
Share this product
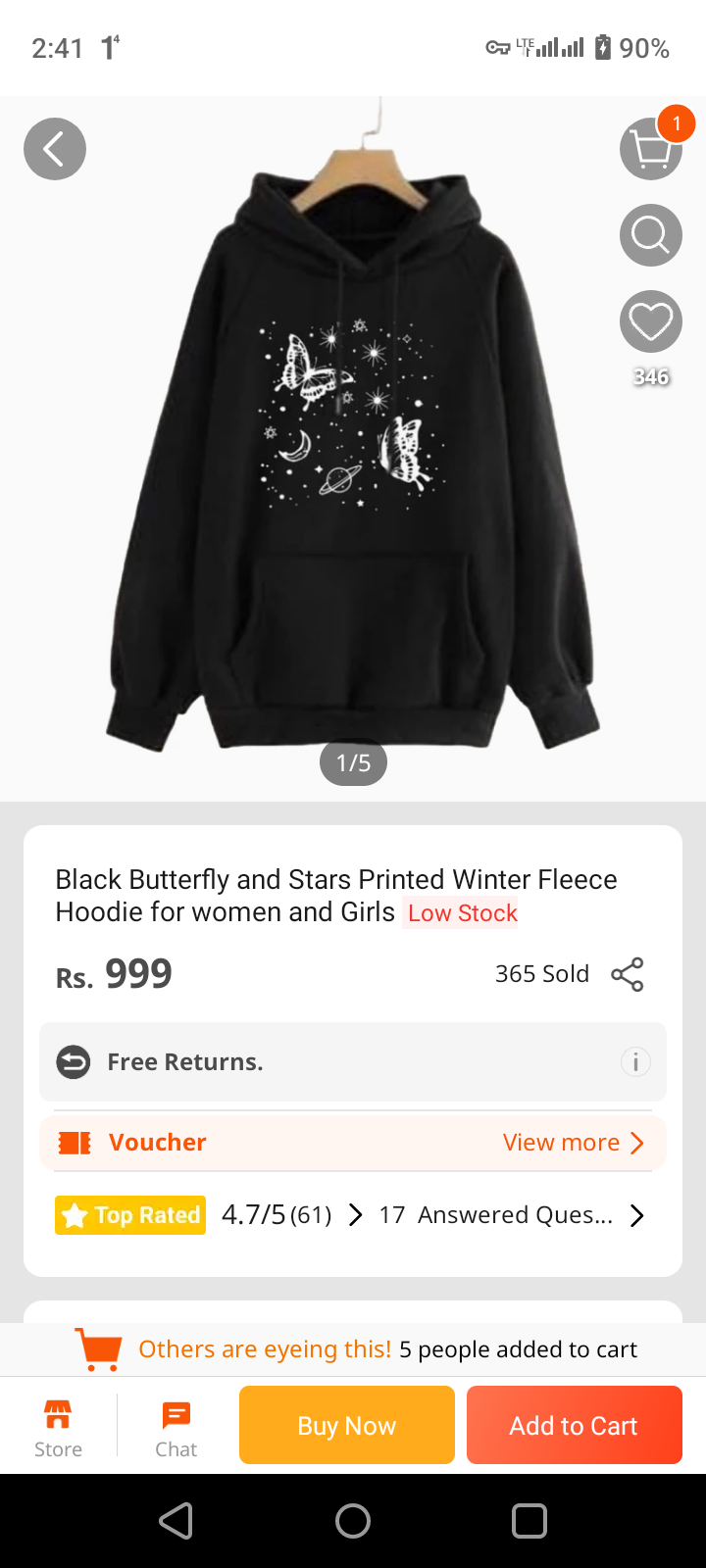point(628,974)
